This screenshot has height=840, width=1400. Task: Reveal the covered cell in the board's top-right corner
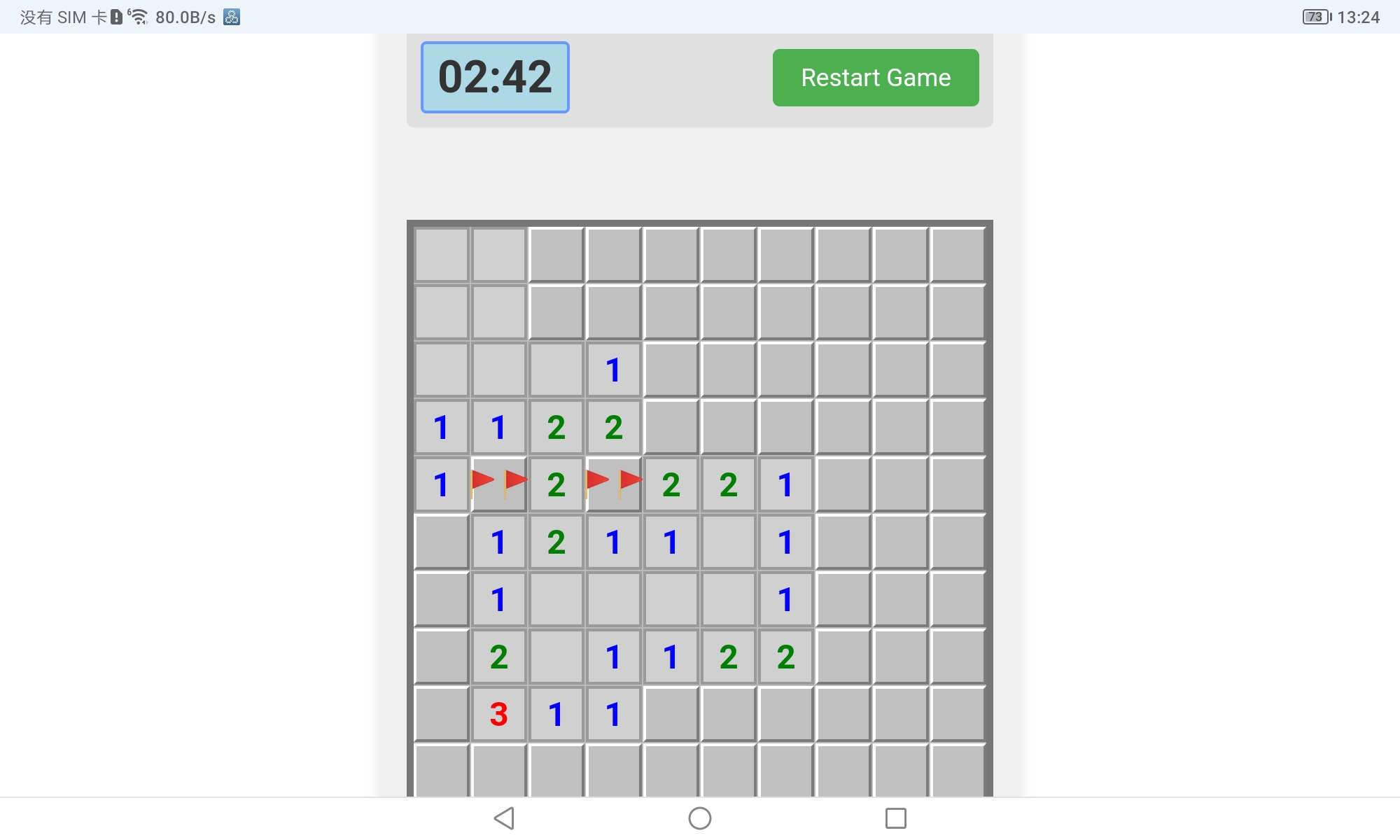click(958, 255)
